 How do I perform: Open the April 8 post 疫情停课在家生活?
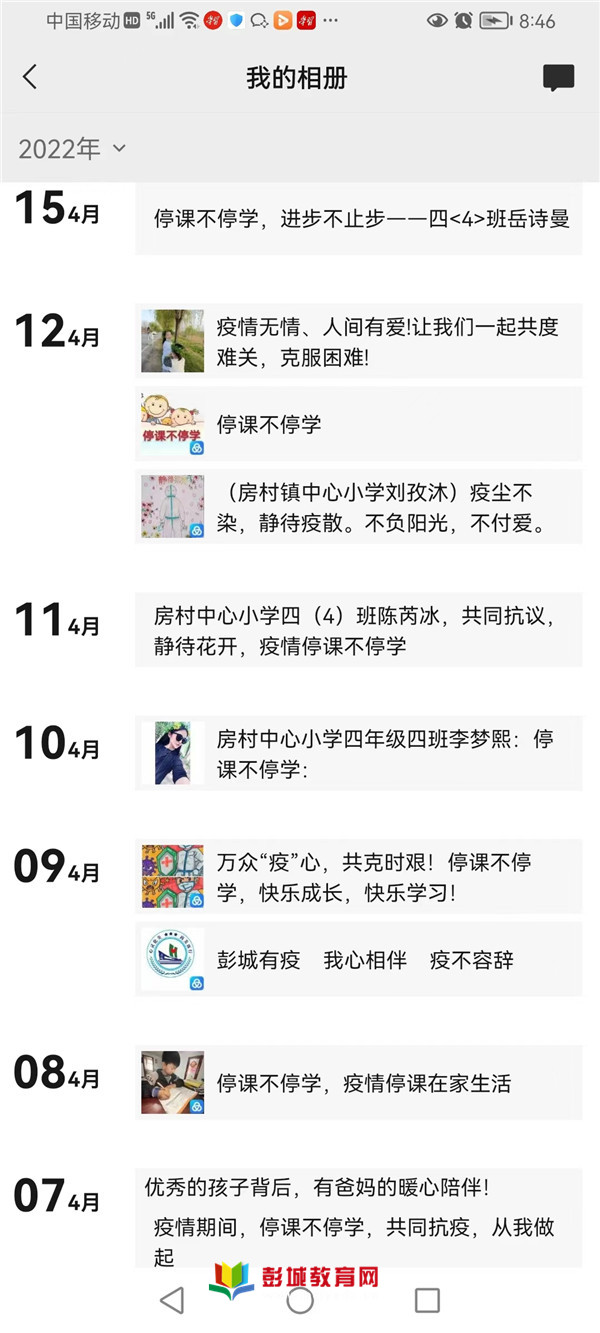pos(360,1083)
